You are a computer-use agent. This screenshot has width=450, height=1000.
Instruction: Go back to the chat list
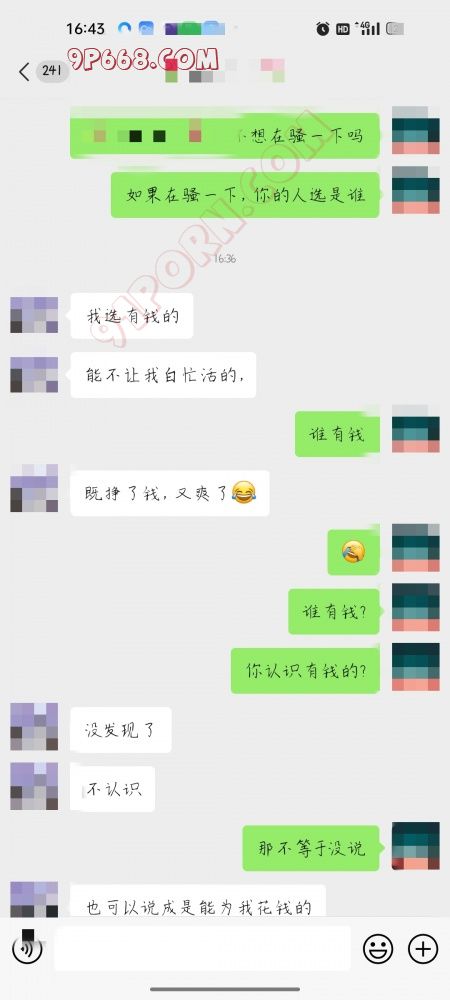click(x=24, y=71)
